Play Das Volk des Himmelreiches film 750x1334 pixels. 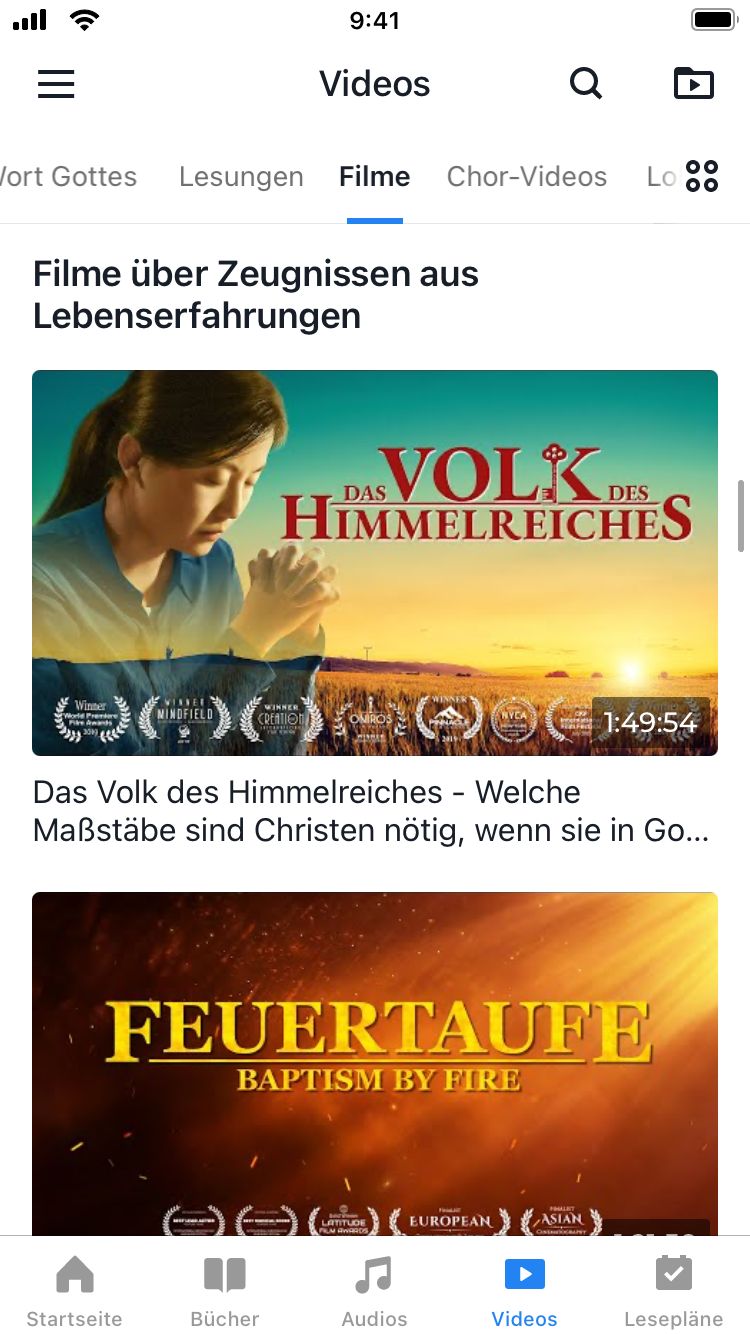(x=375, y=563)
